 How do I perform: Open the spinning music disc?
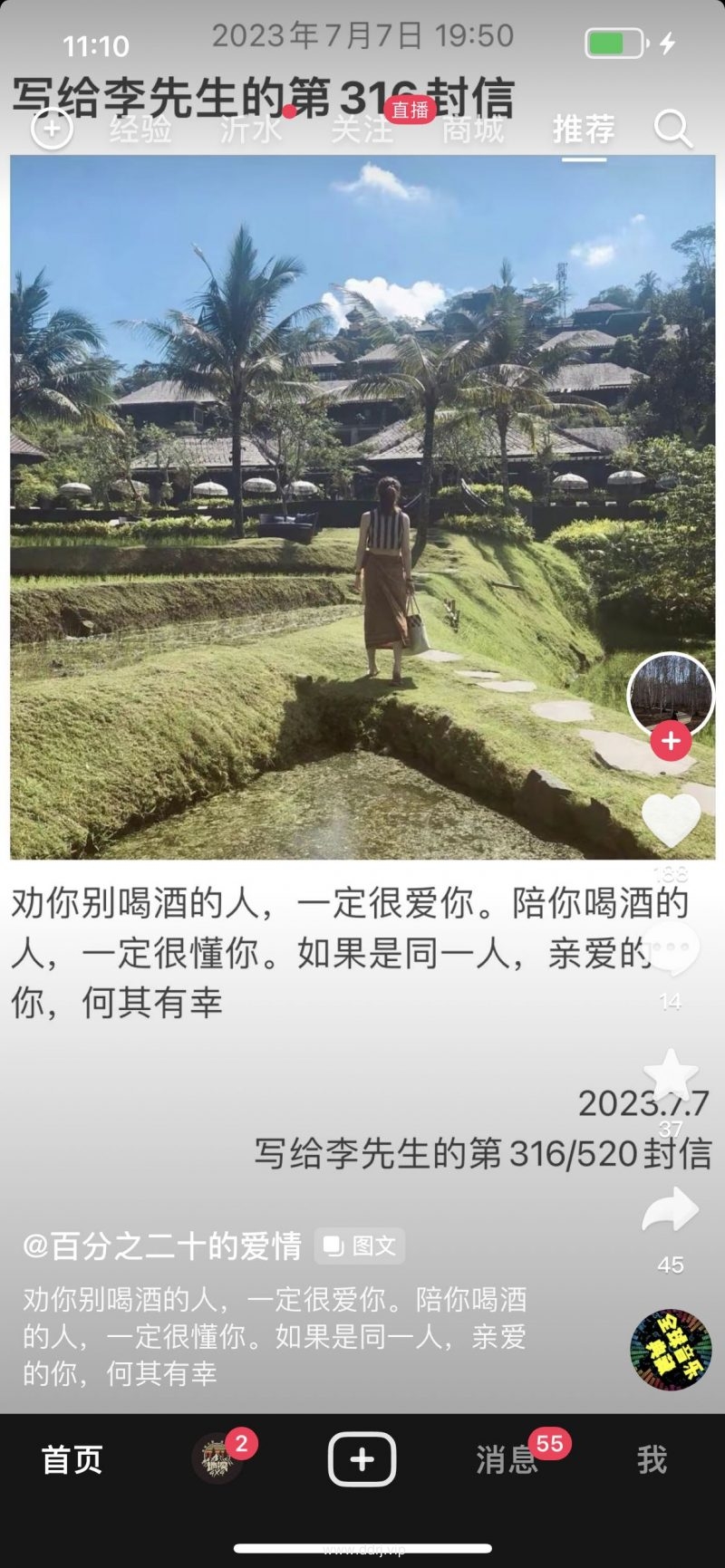(671, 1349)
